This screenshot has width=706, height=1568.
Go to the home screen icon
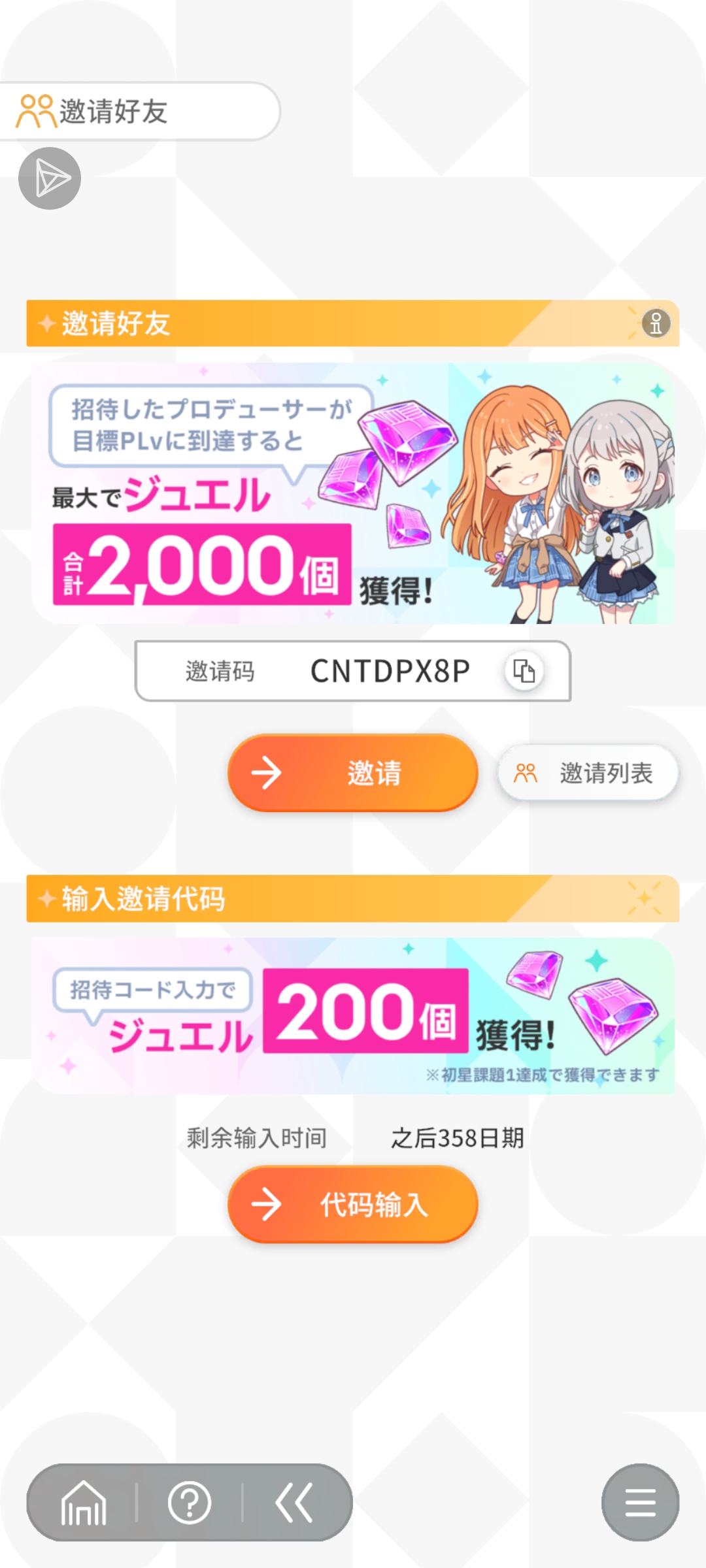pyautogui.click(x=84, y=1503)
